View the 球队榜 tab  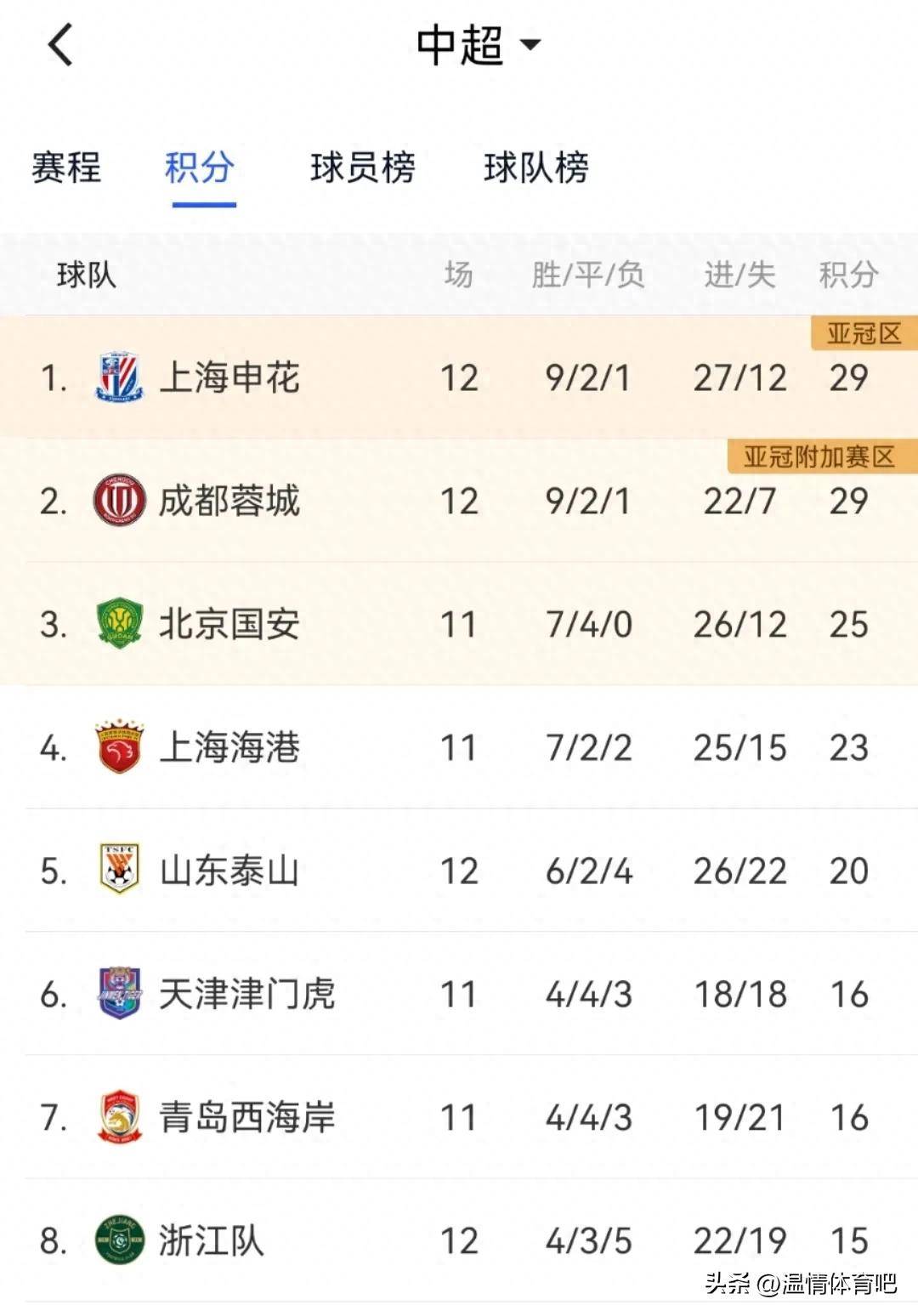536,167
